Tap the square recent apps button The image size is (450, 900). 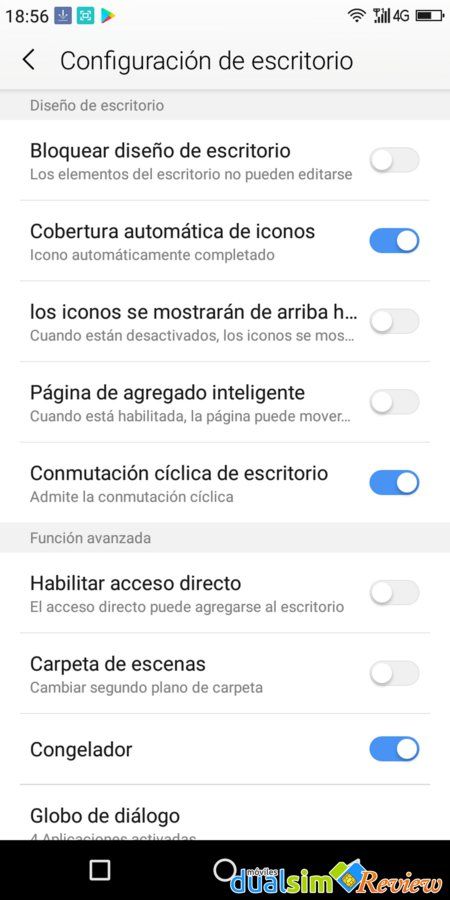pos(100,870)
